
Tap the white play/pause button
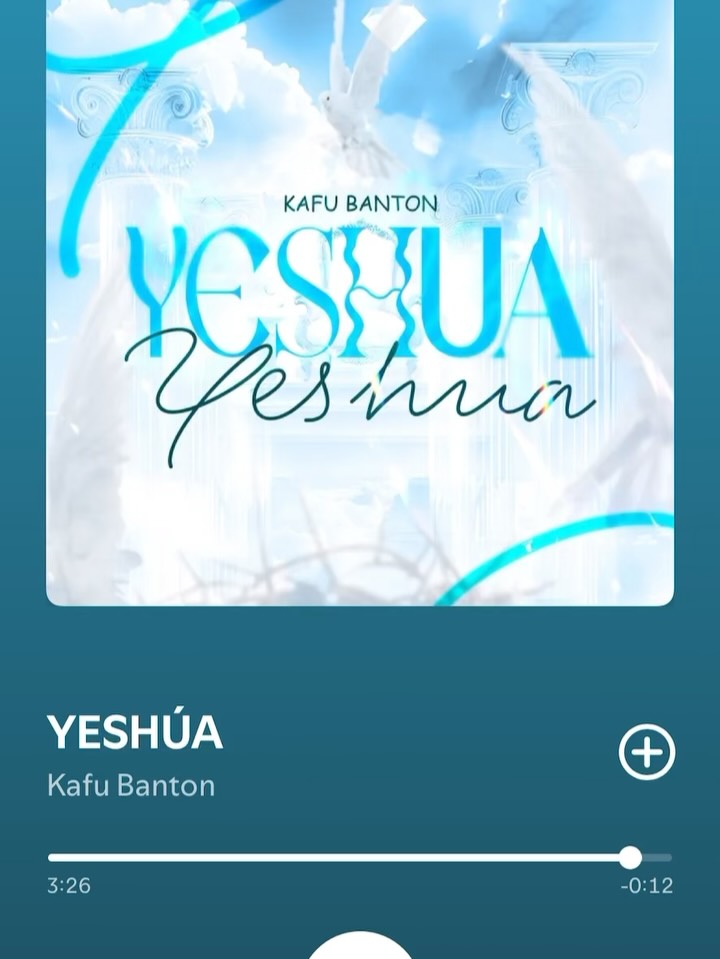click(360, 945)
